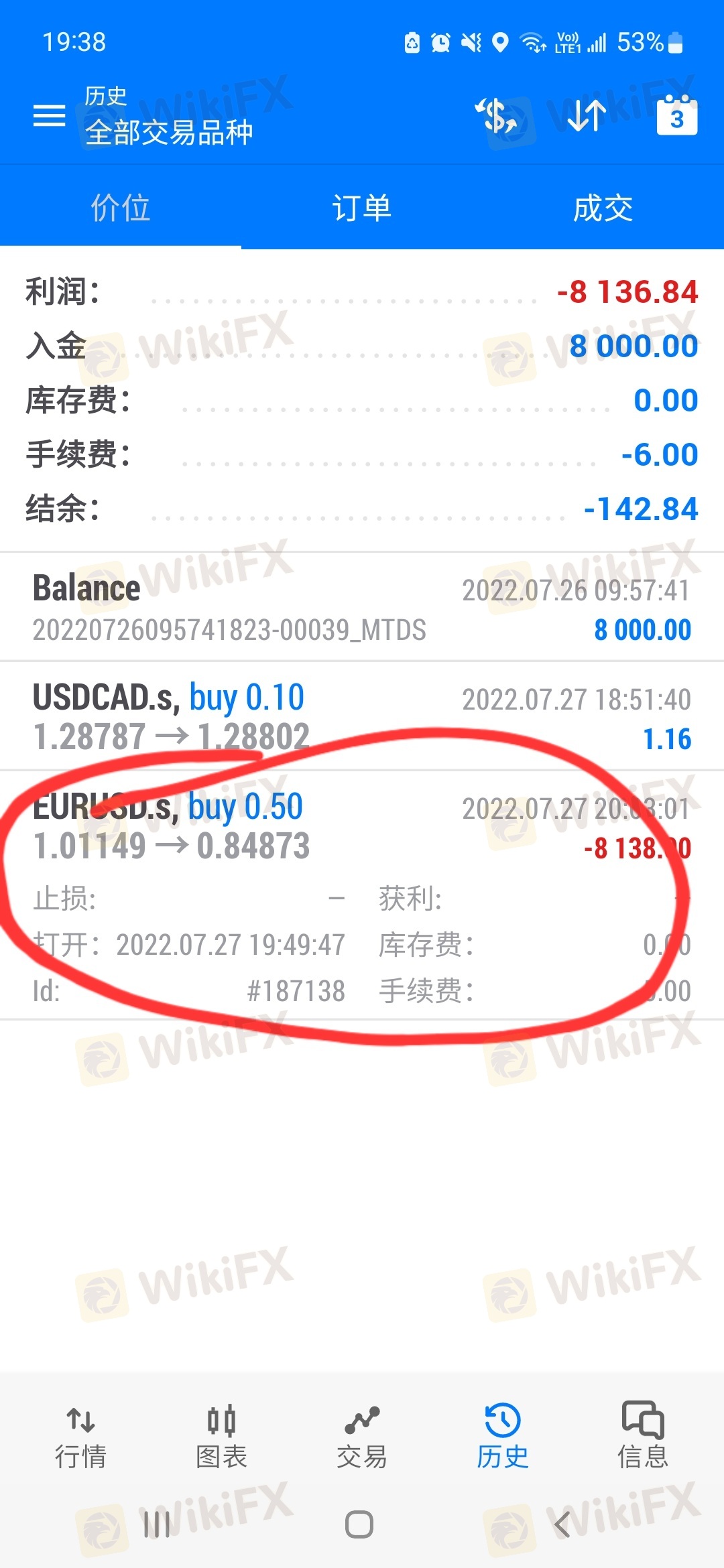Viewport: 724px width, 1568px height.
Task: Go to the system home screen
Action: [359, 1525]
